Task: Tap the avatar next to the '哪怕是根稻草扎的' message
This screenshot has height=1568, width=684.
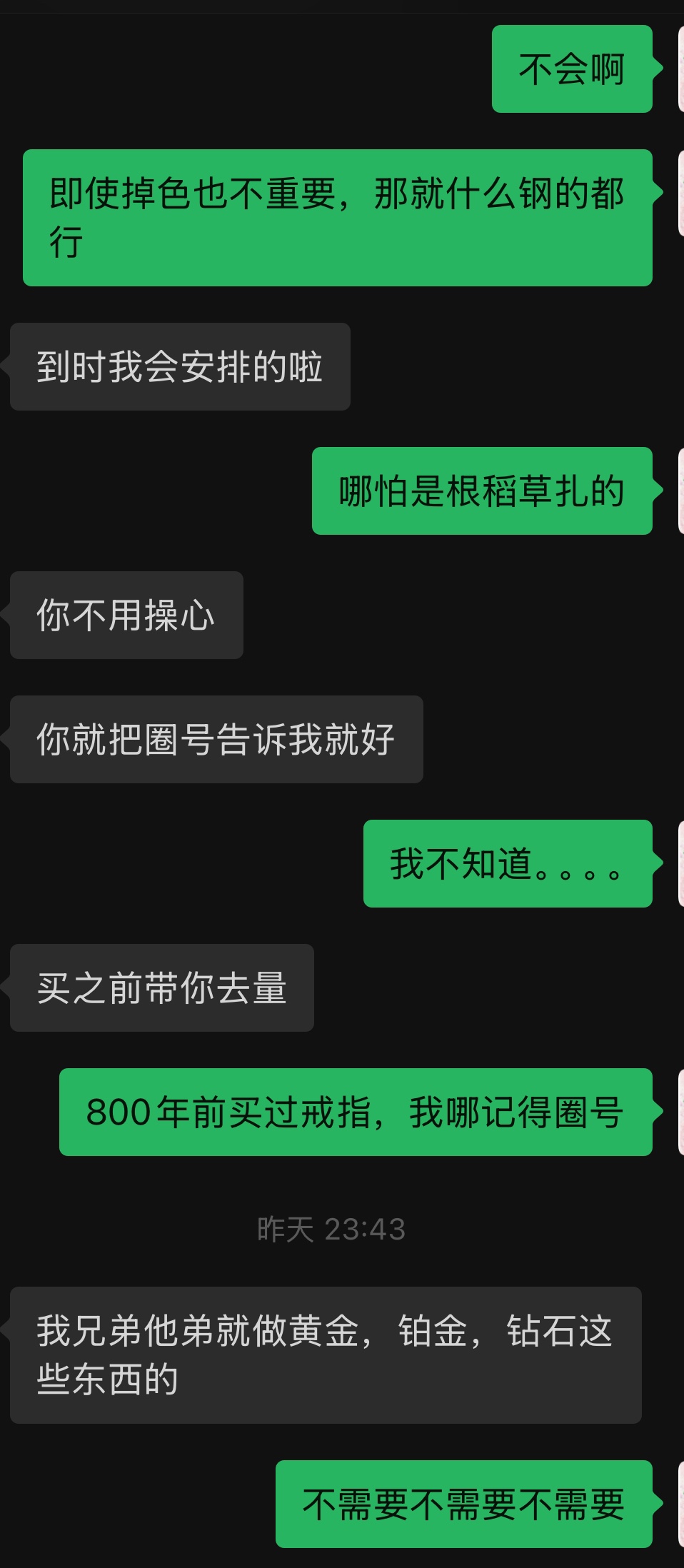Action: click(x=680, y=491)
